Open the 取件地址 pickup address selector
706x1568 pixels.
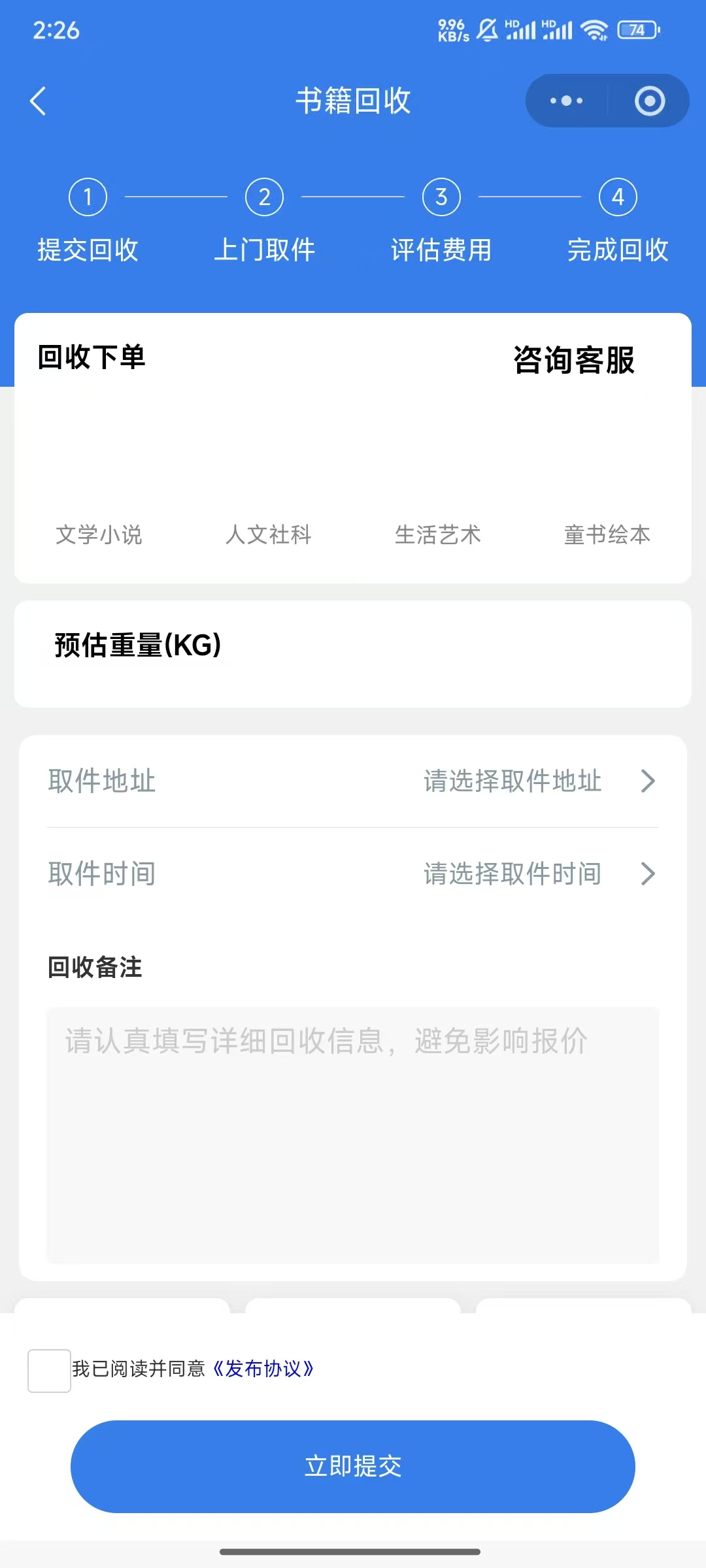point(353,781)
